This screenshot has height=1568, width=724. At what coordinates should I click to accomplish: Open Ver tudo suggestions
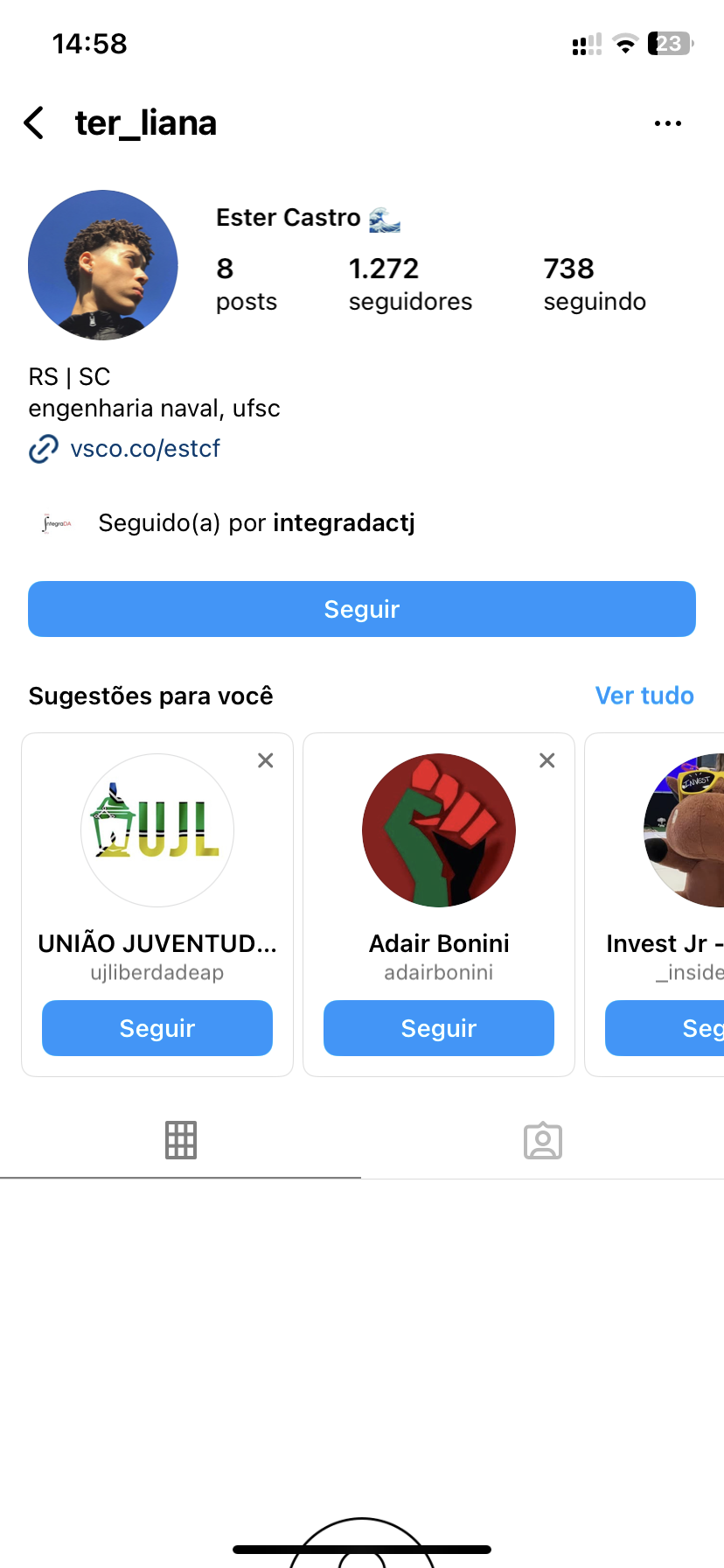click(644, 696)
